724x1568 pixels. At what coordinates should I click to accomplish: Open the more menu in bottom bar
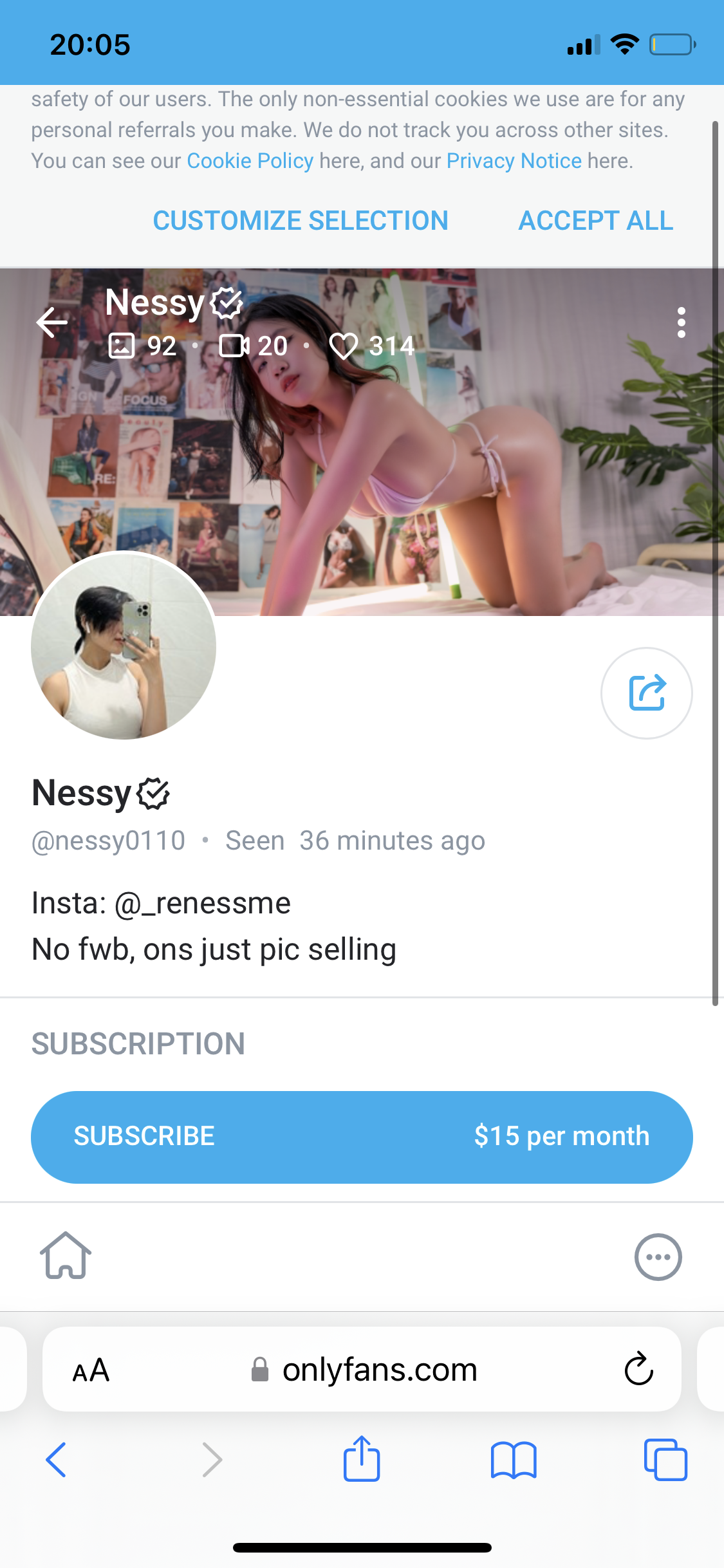click(658, 1256)
